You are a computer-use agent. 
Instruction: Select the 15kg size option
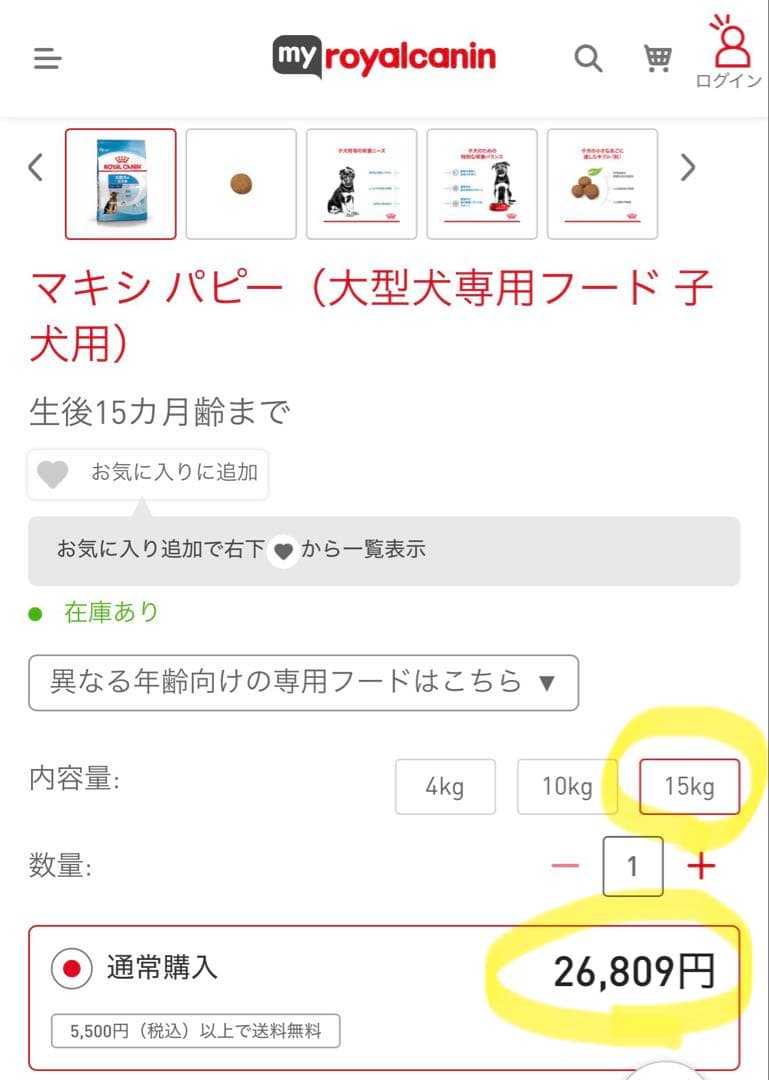coord(689,787)
